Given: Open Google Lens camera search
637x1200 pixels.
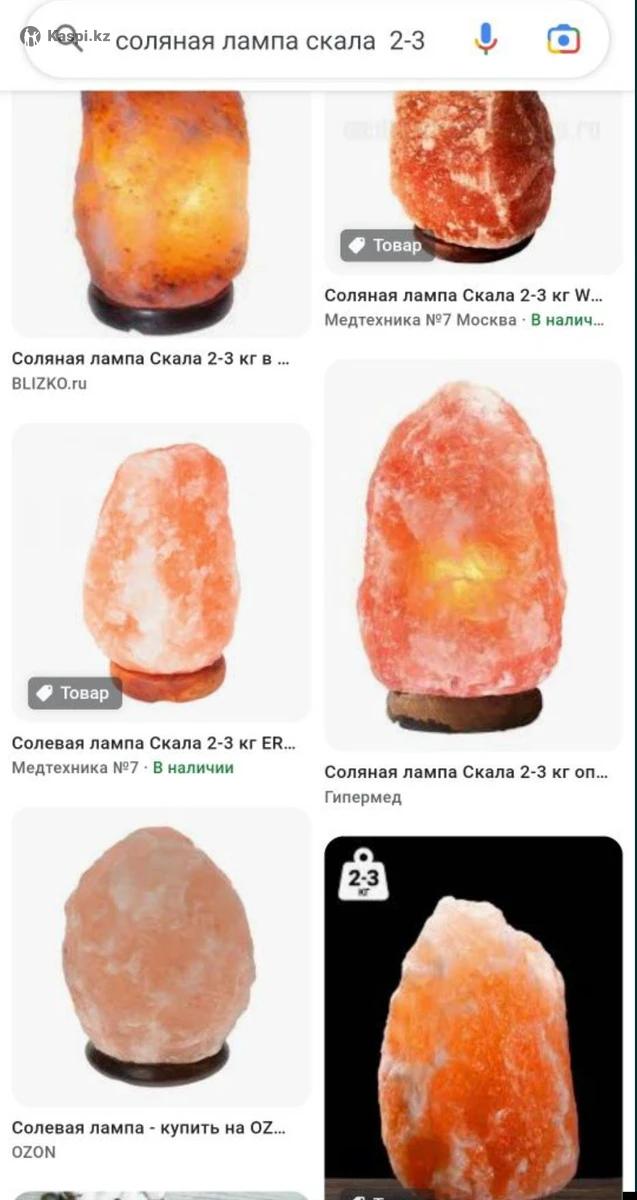Looking at the screenshot, I should pos(564,40).
